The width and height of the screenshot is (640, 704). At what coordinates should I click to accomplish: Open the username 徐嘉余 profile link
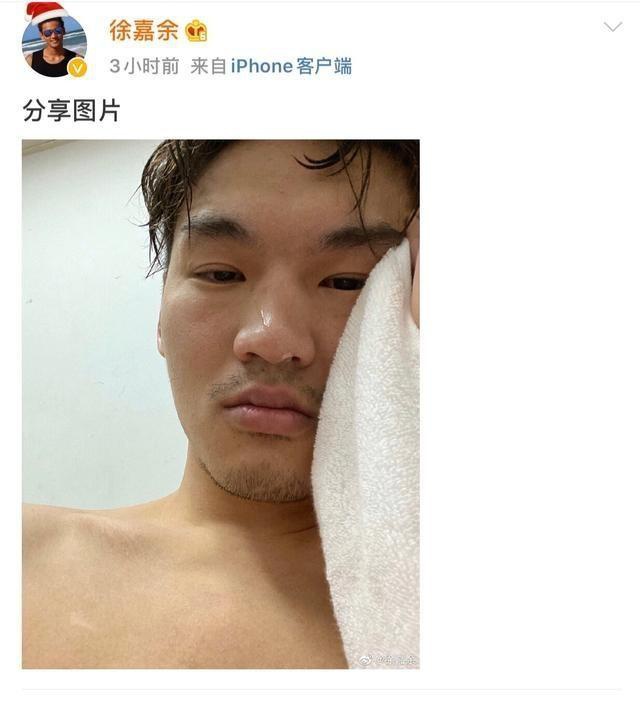point(144,30)
